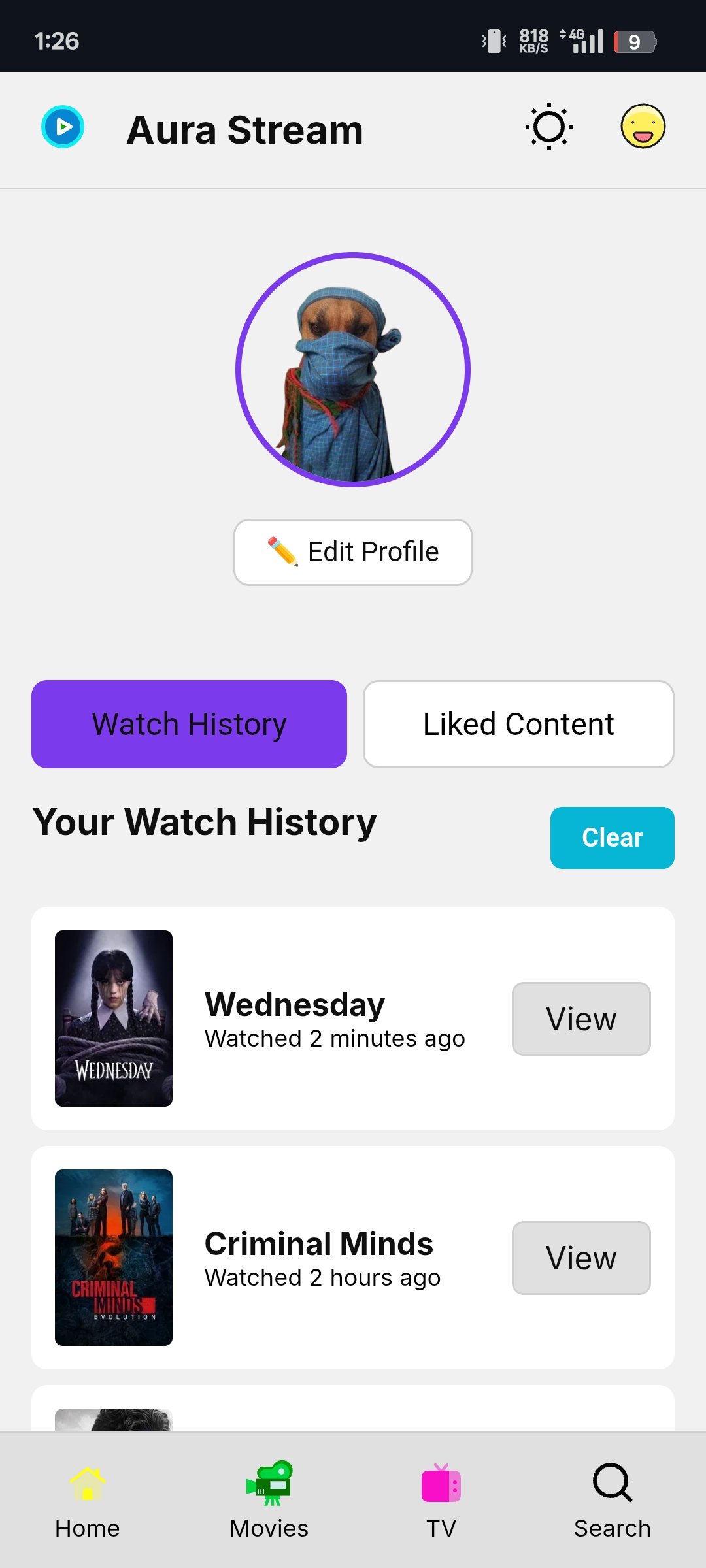View Criminal Minds from history
Screen dimensions: 706x1568
tap(580, 1258)
